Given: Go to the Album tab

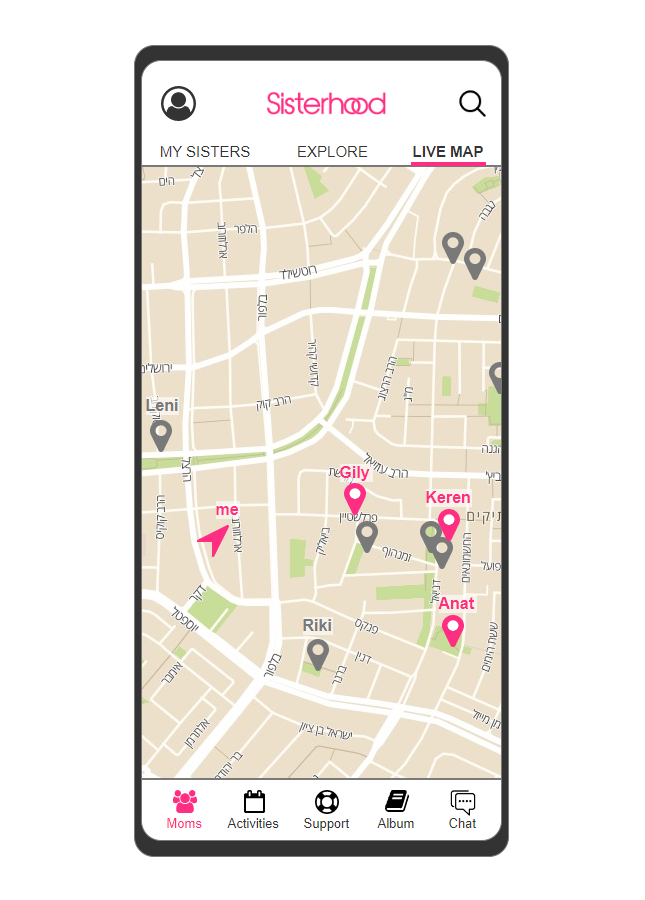Looking at the screenshot, I should (396, 810).
